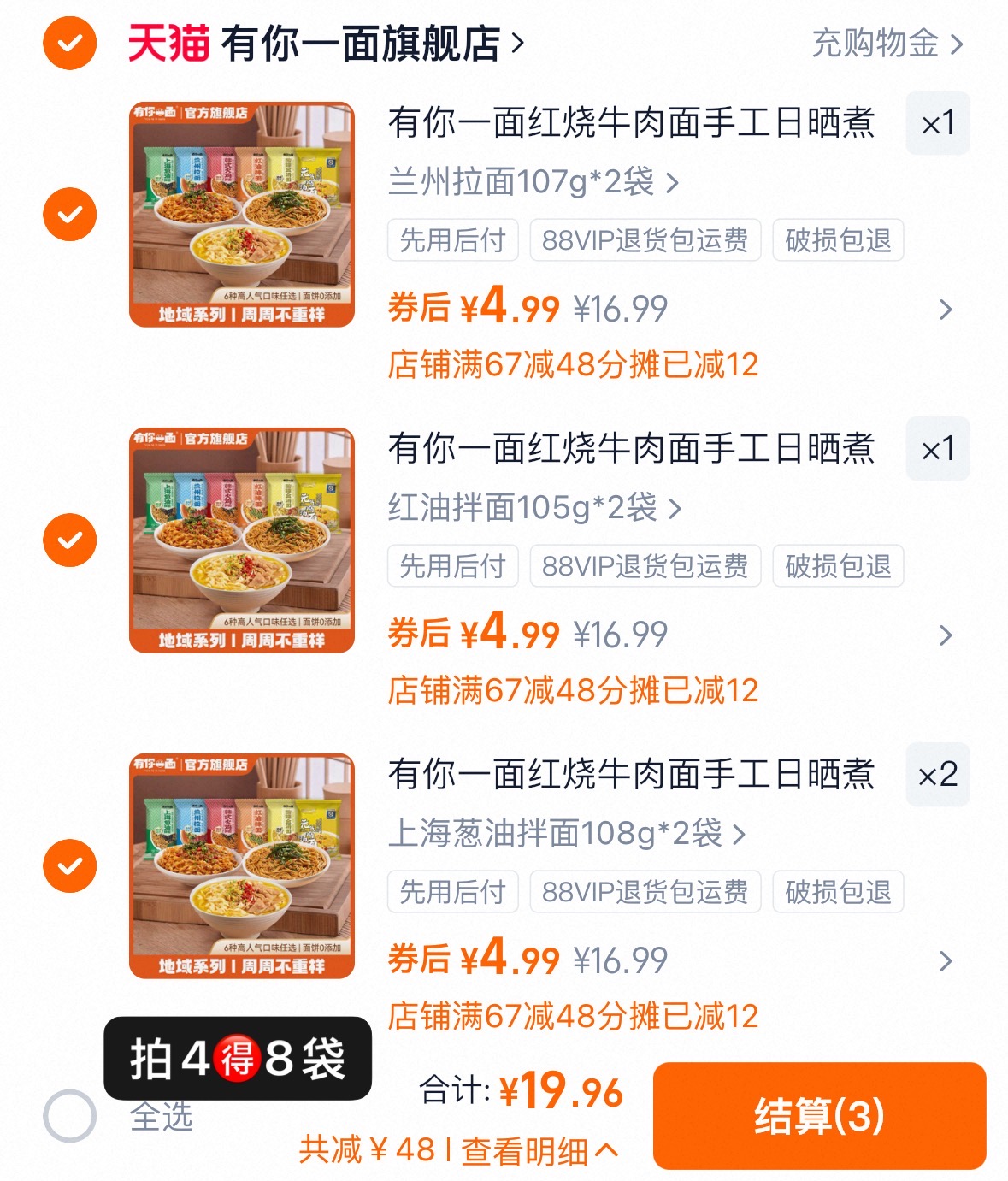Image resolution: width=1008 pixels, height=1181 pixels.
Task: Click the 拍4得8袋 promo badge
Action: (238, 1059)
